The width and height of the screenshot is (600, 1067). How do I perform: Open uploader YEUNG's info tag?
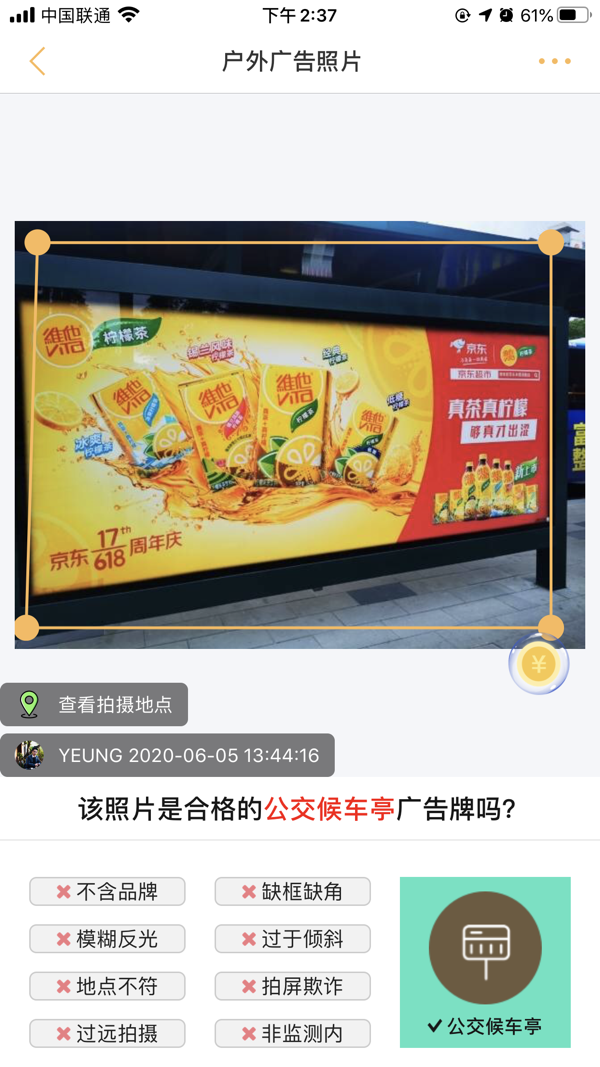(x=167, y=755)
